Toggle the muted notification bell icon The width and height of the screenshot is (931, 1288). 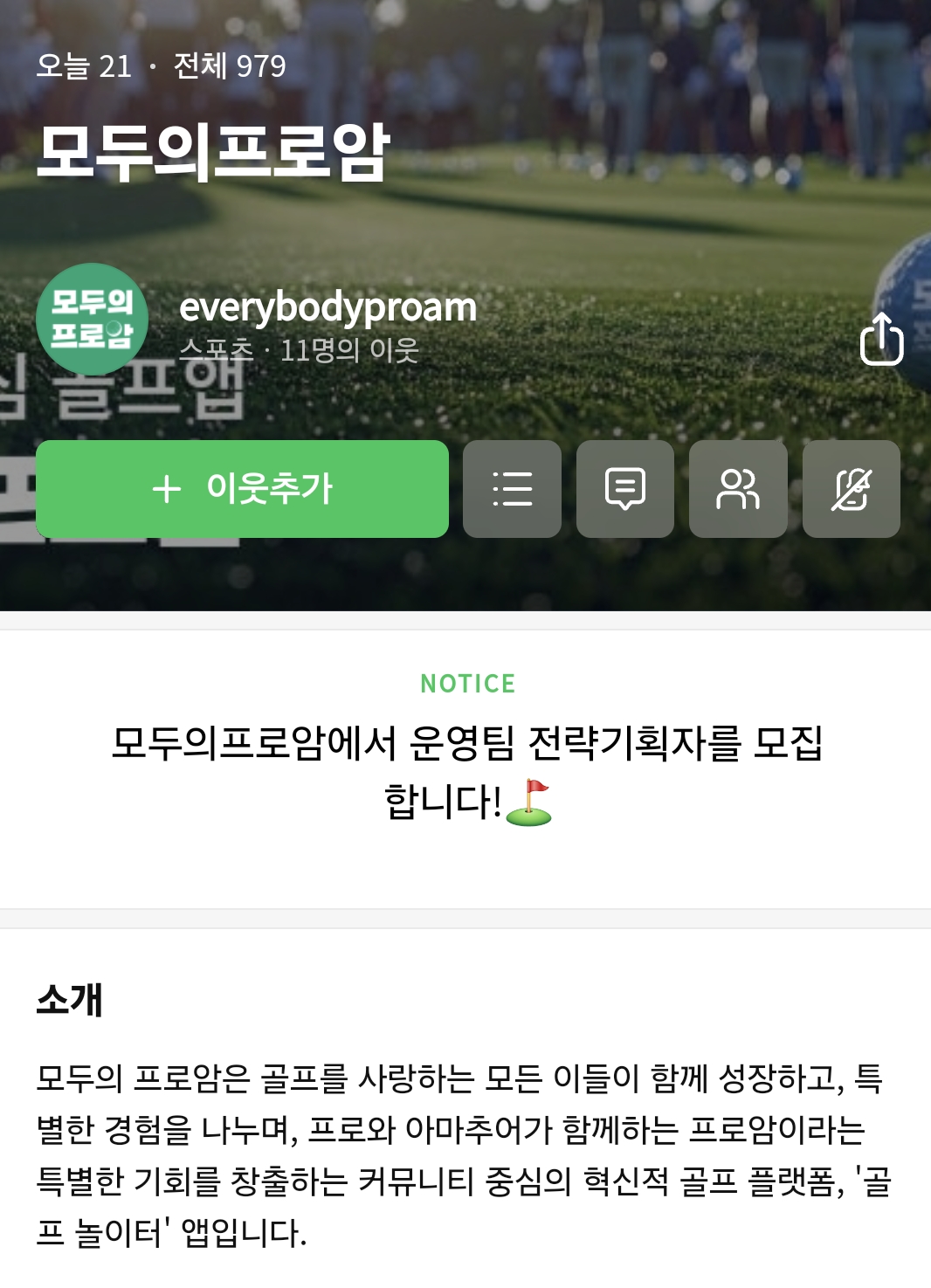[x=851, y=489]
